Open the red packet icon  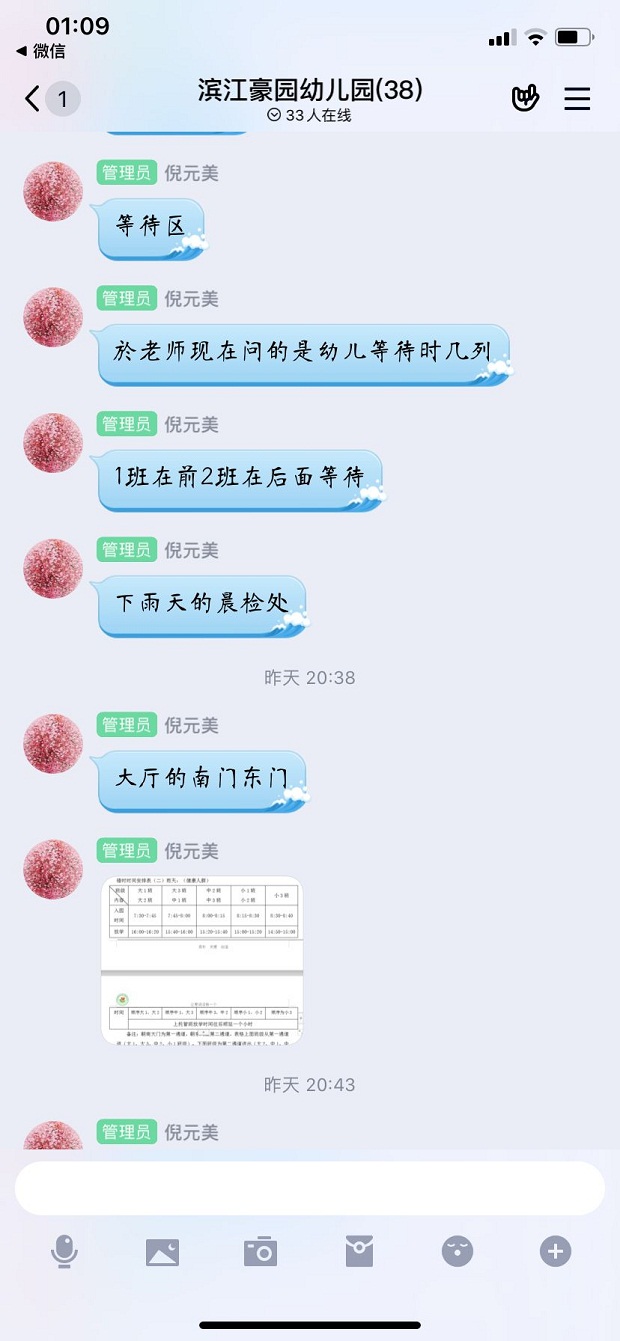pyautogui.click(x=359, y=1251)
